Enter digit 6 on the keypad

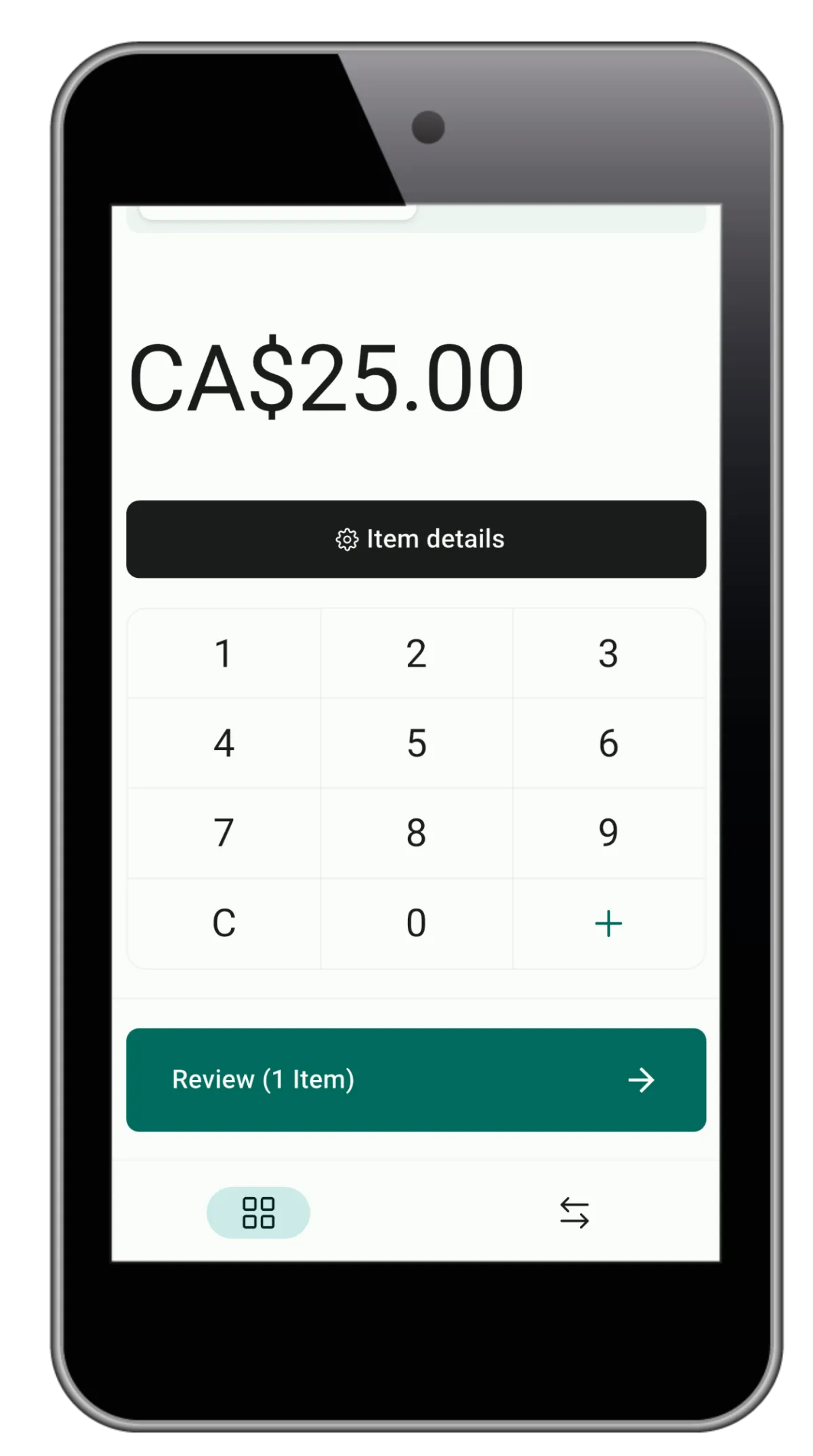[x=608, y=743]
